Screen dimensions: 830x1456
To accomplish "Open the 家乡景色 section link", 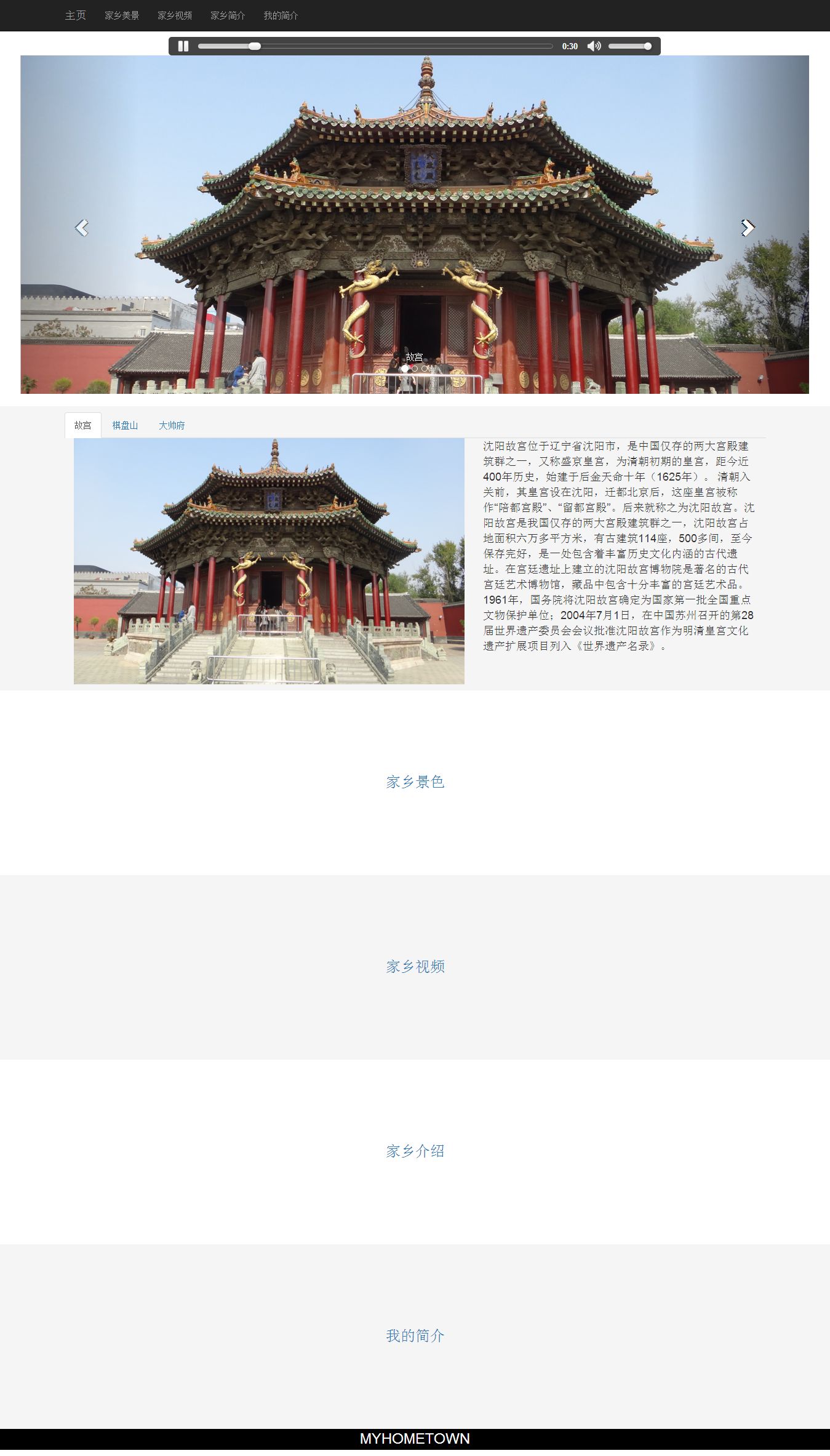I will (415, 782).
